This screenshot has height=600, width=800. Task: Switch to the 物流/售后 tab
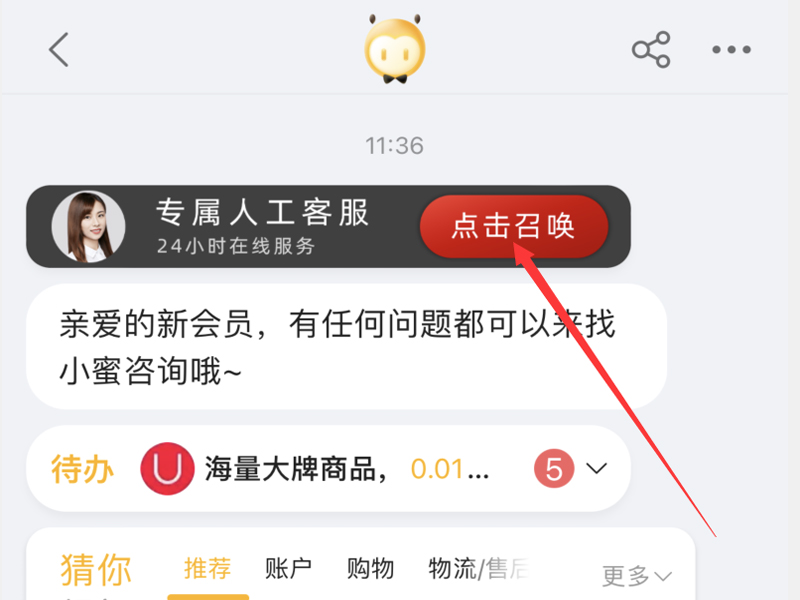tap(476, 569)
